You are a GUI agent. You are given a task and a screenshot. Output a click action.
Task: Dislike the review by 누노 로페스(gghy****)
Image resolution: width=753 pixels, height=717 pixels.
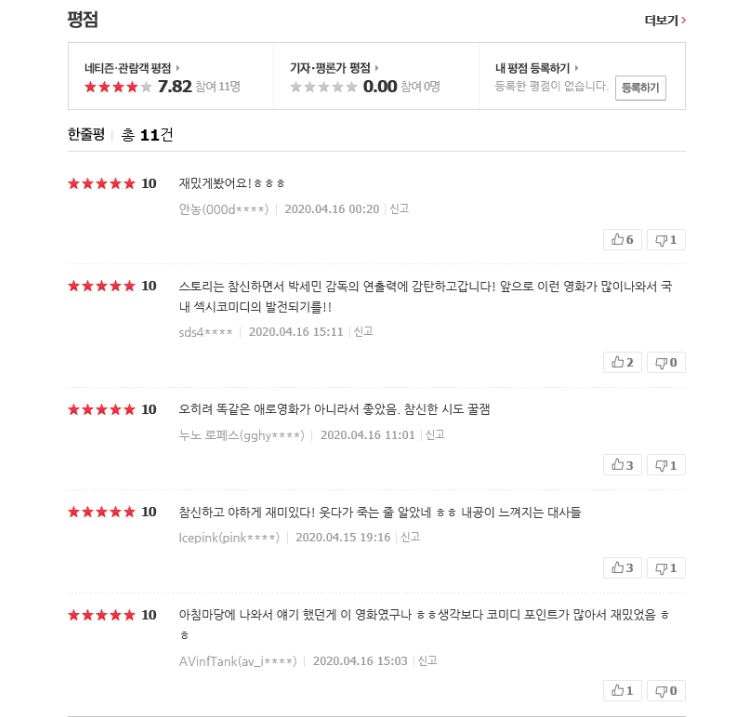(x=666, y=465)
